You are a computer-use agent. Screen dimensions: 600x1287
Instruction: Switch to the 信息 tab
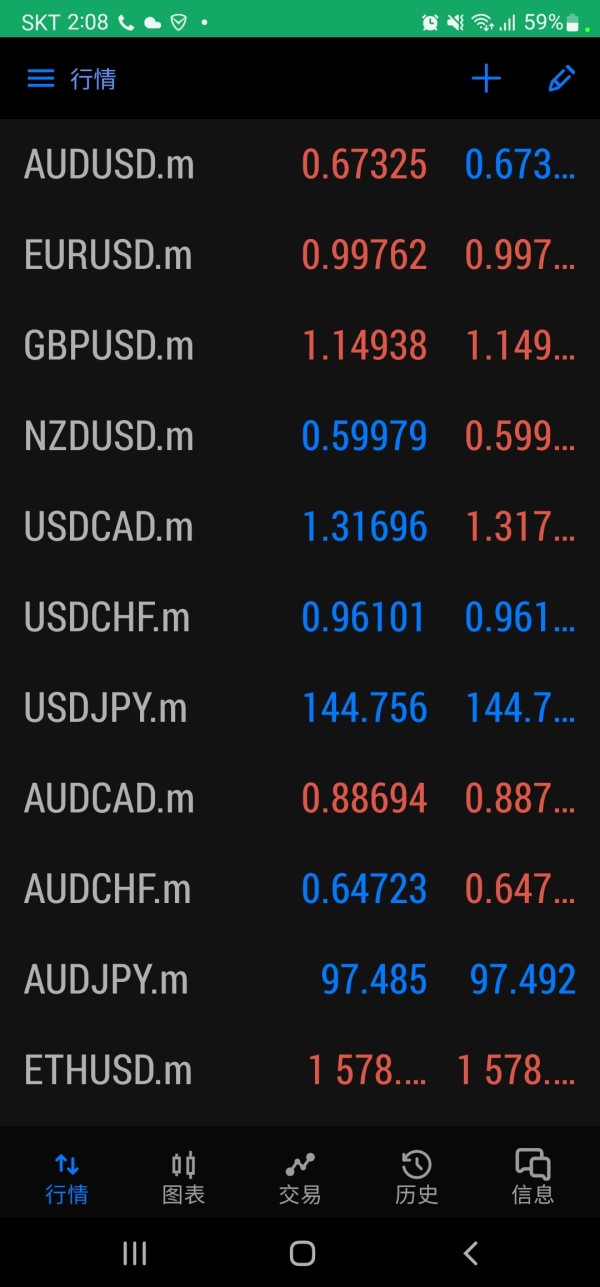click(x=532, y=1177)
